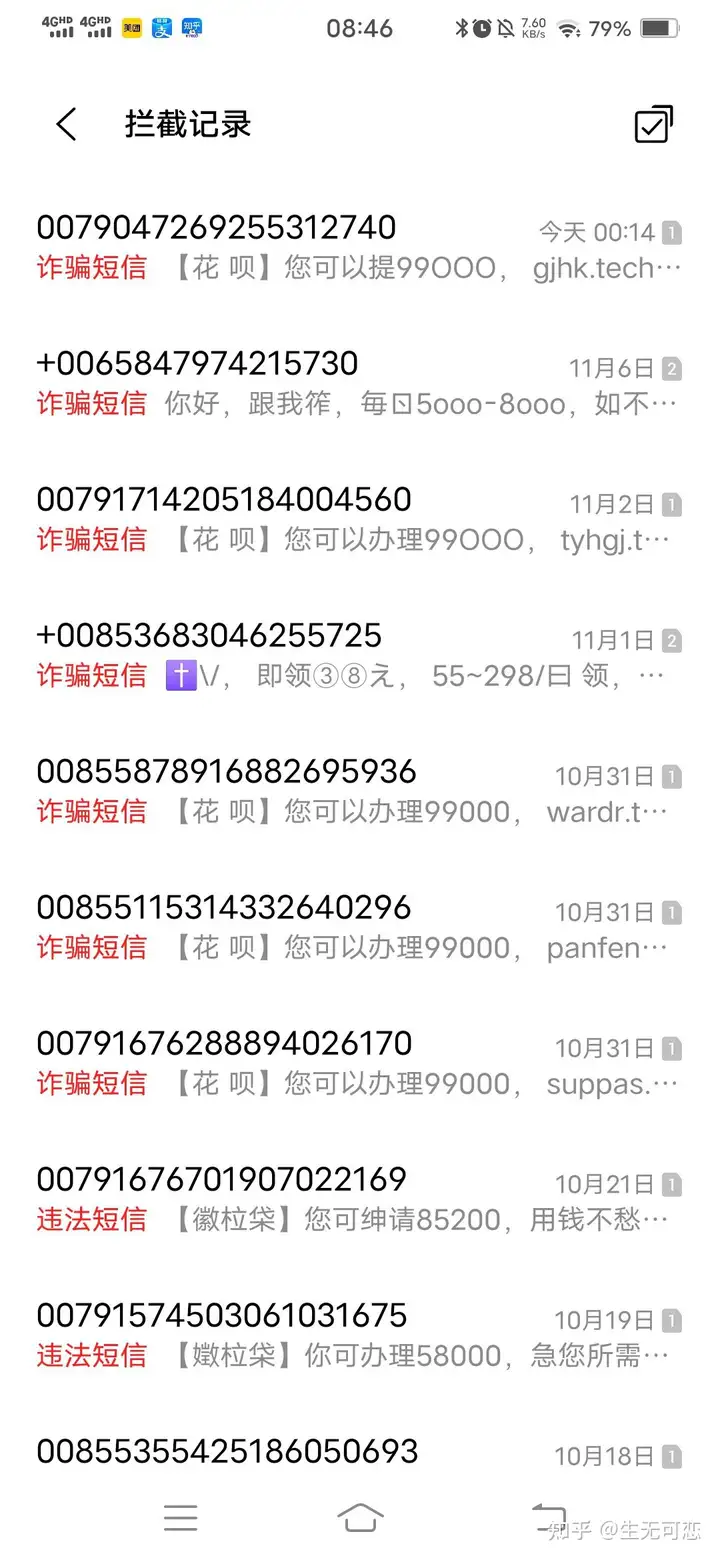Open blocked message from 007916767019​07022169
This screenshot has width=720, height=1560.
[x=360, y=1199]
